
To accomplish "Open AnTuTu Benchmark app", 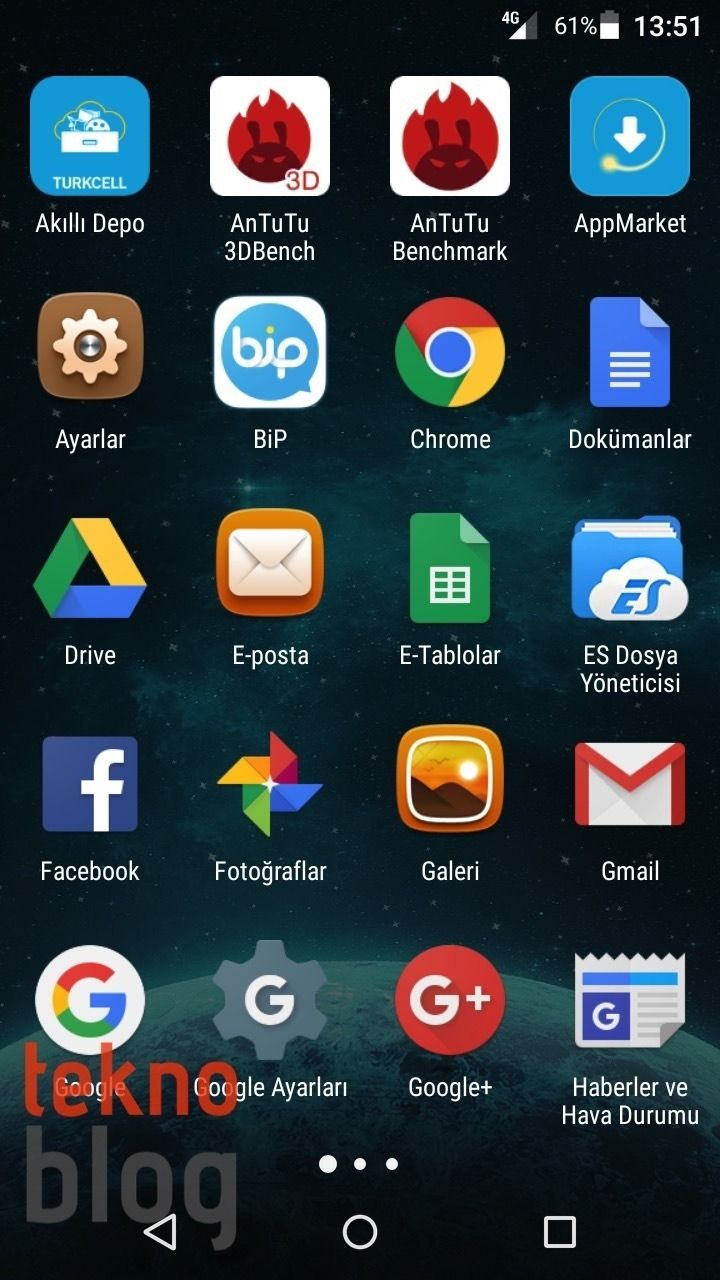I will point(450,136).
